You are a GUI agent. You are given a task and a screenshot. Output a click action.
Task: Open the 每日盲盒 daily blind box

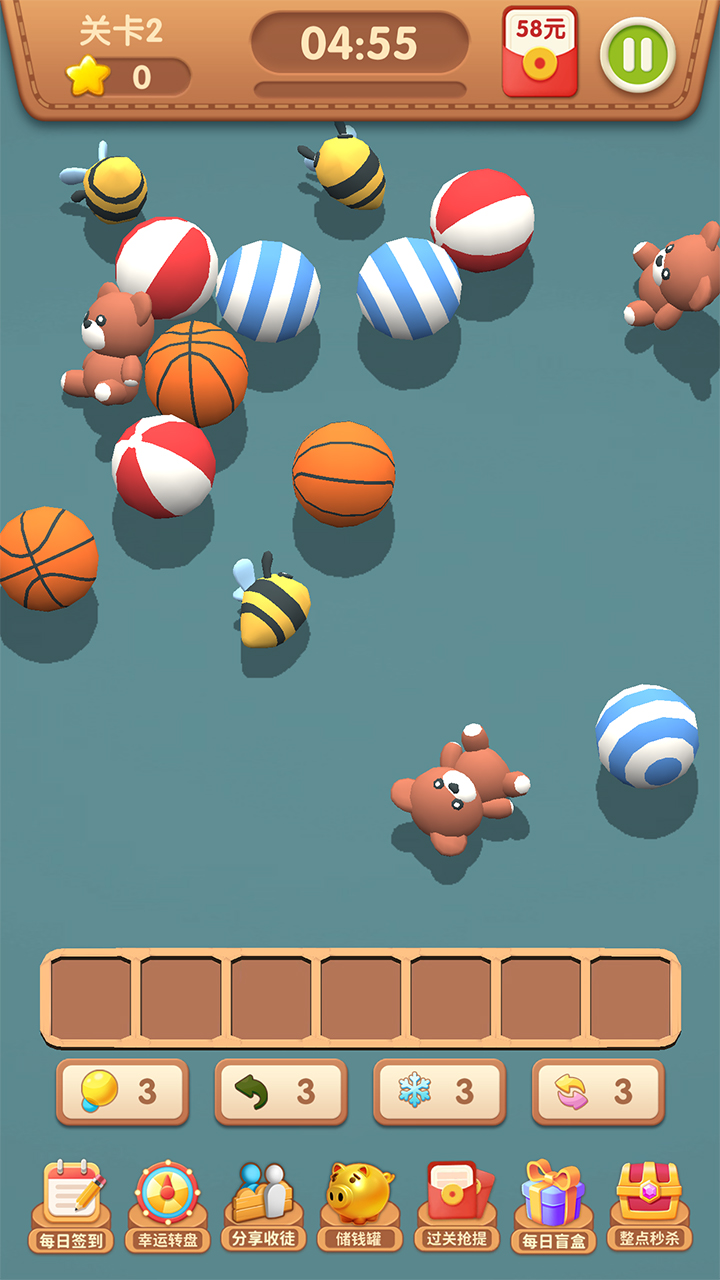point(552,1204)
